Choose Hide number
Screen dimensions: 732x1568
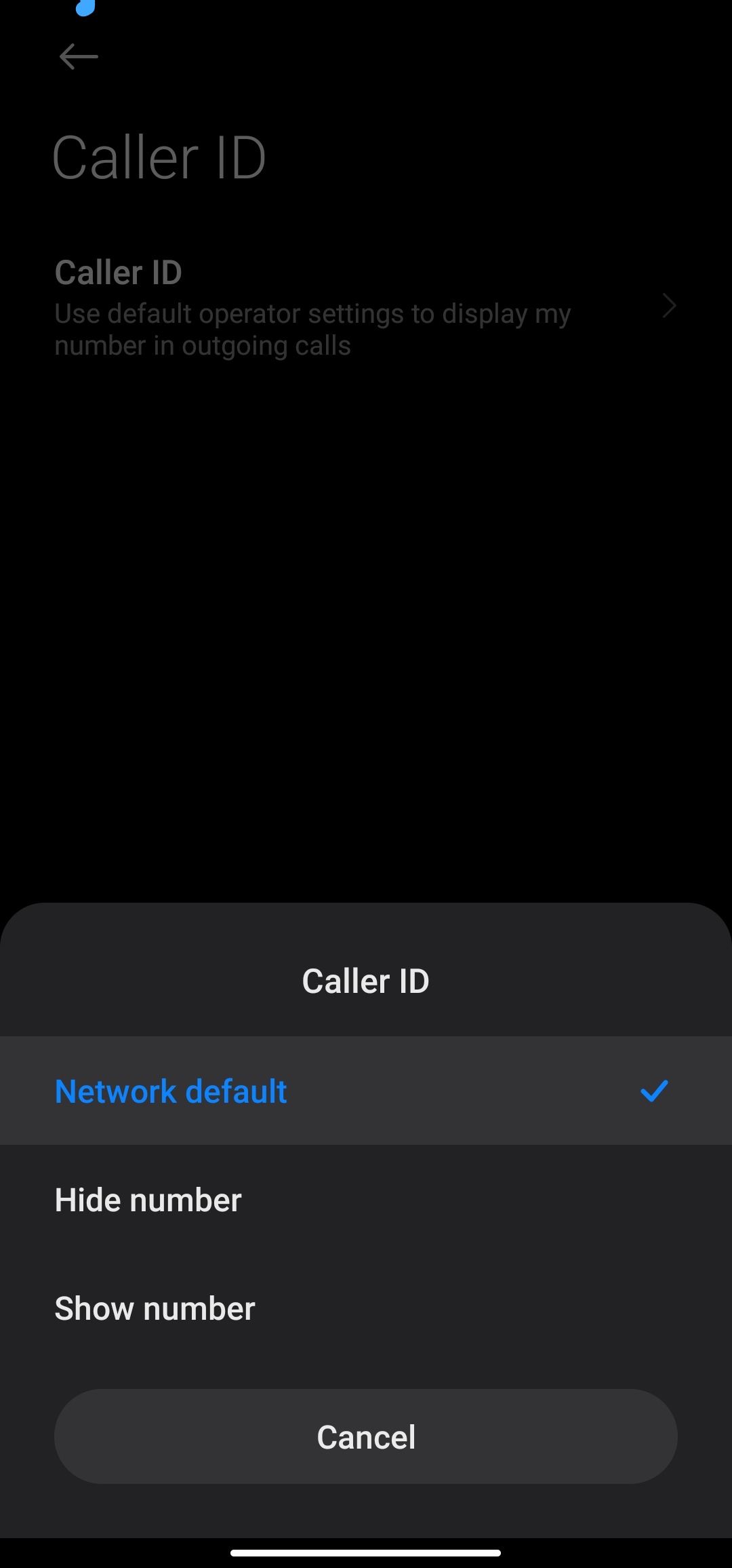(x=366, y=1199)
